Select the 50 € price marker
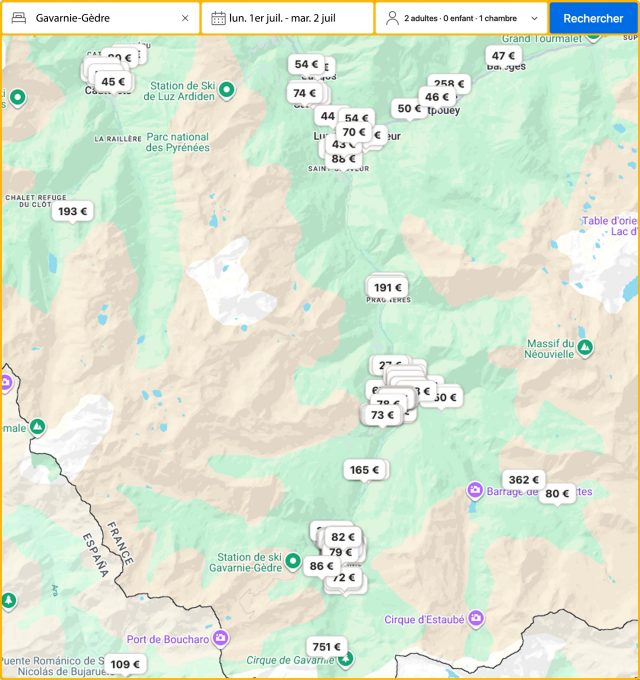The height and width of the screenshot is (680, 640). pos(409,108)
